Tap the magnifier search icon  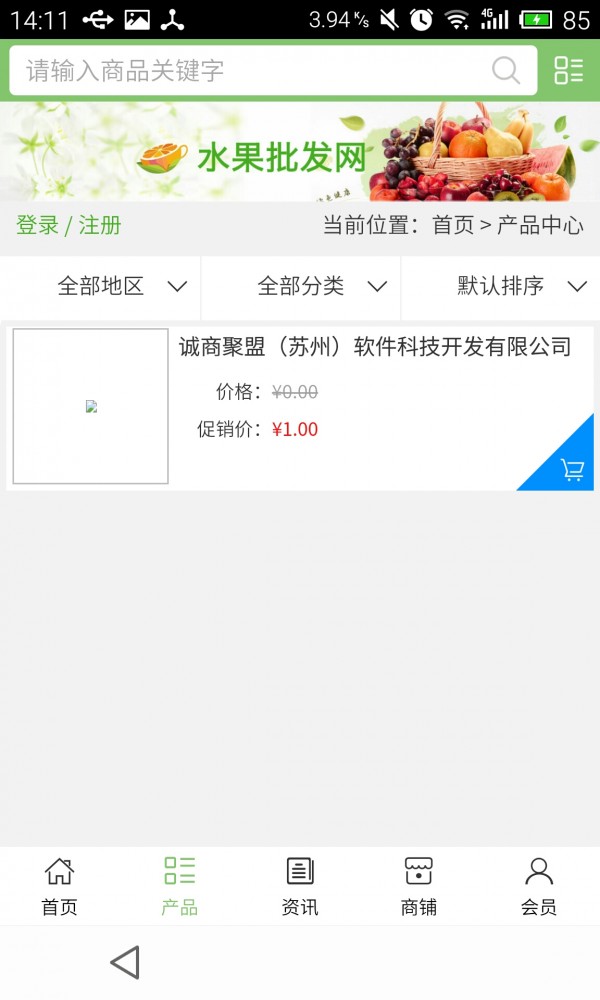click(506, 71)
